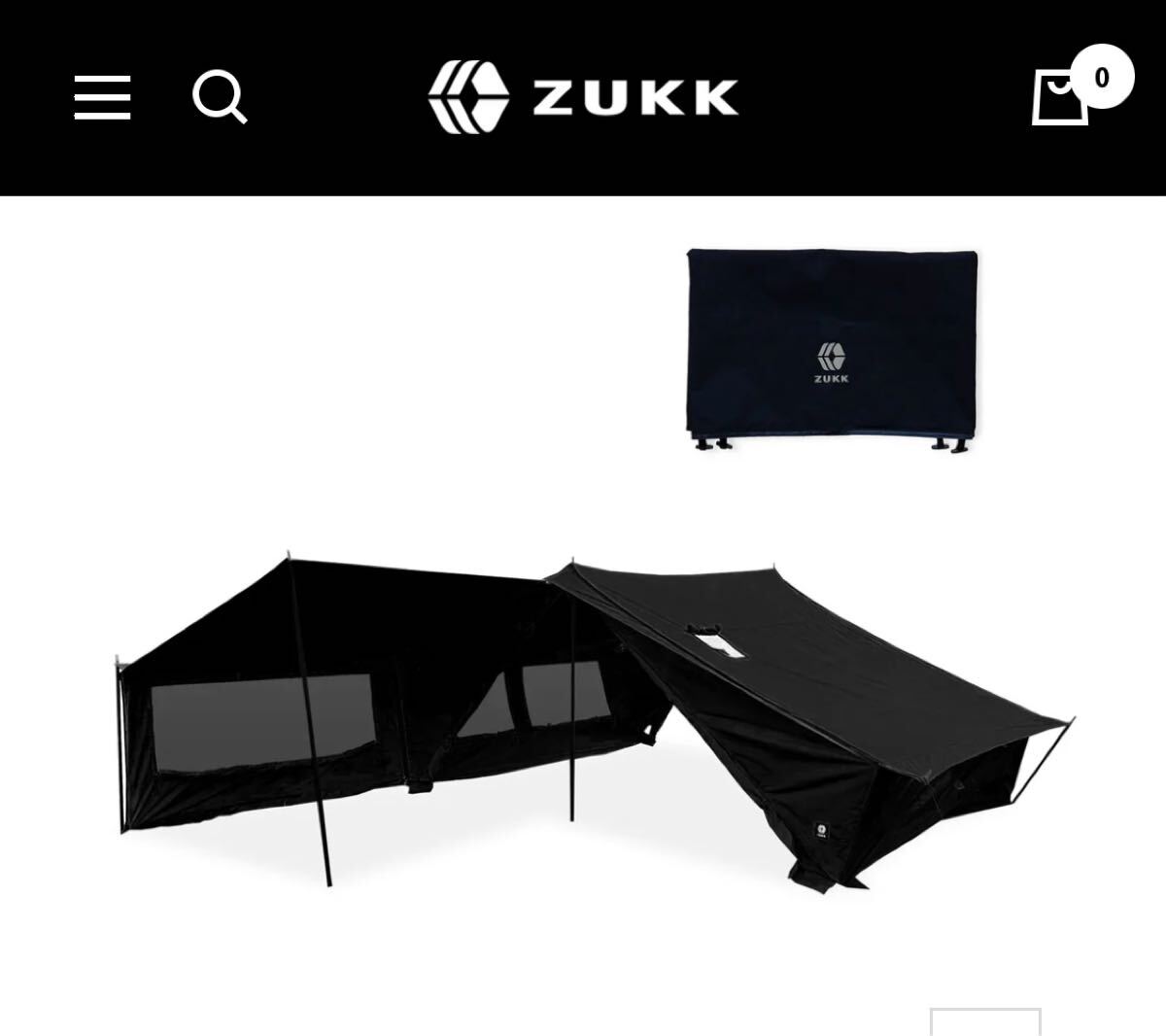The width and height of the screenshot is (1166, 1036).
Task: Go to ZUKK home via logo
Action: pyautogui.click(x=583, y=96)
